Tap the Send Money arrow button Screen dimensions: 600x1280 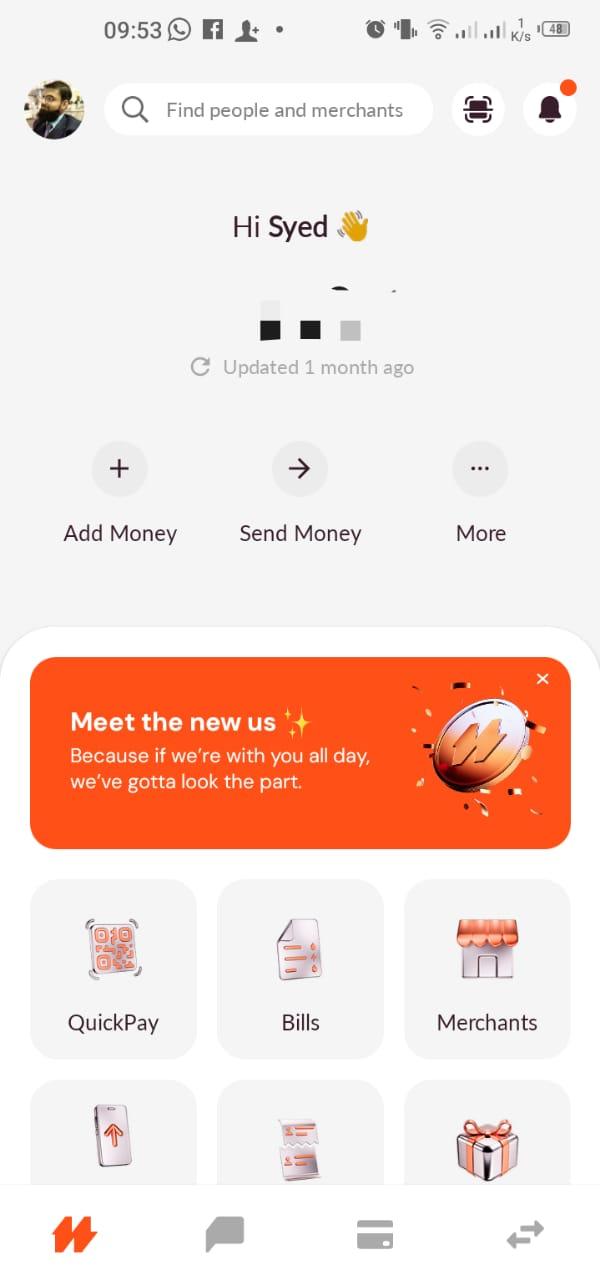pos(300,468)
